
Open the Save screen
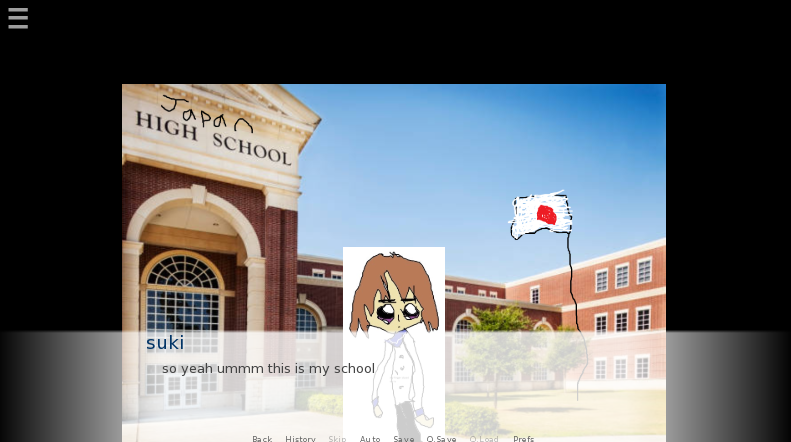click(403, 438)
